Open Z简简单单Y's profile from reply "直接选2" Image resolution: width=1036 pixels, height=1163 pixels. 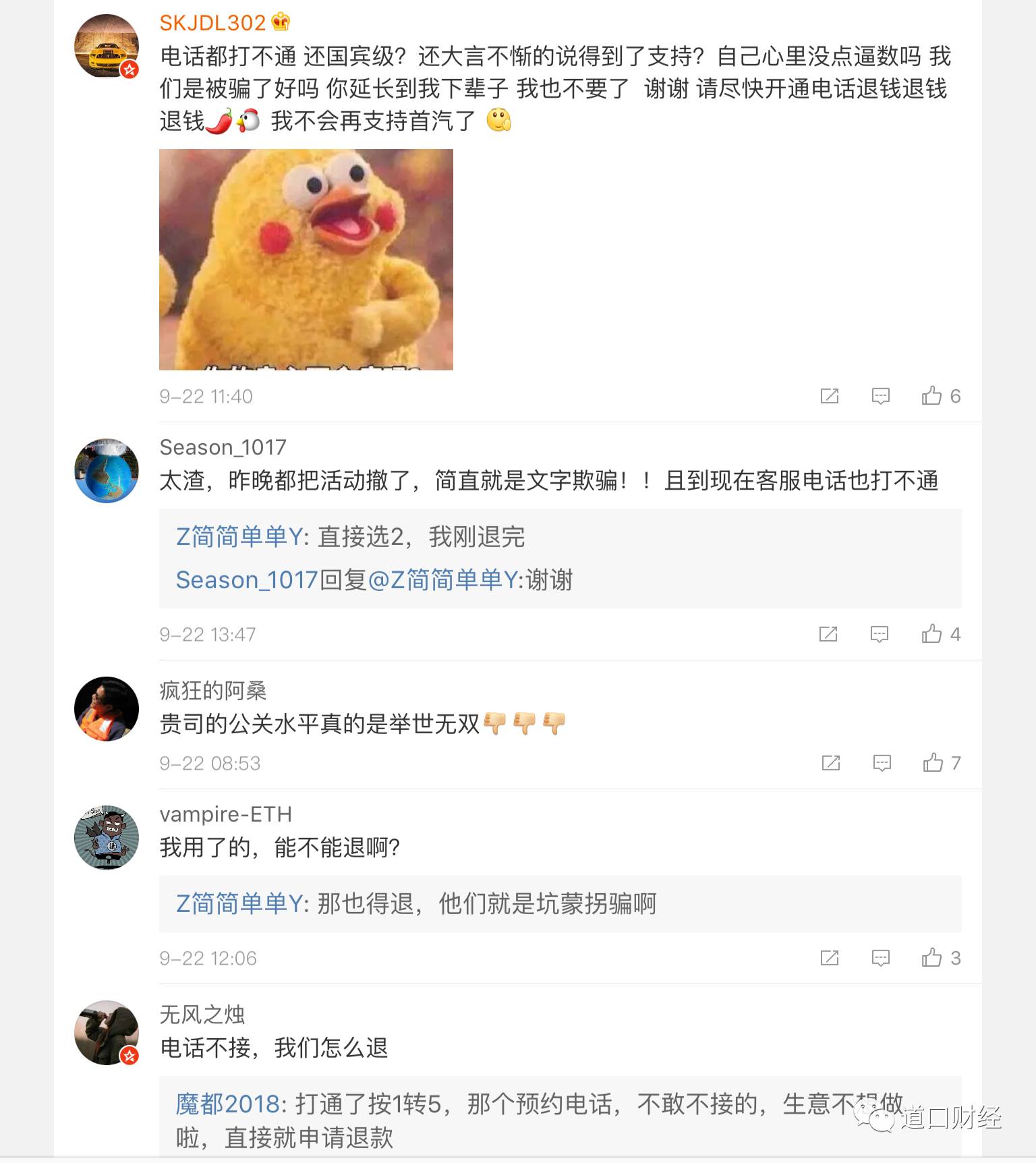click(241, 537)
